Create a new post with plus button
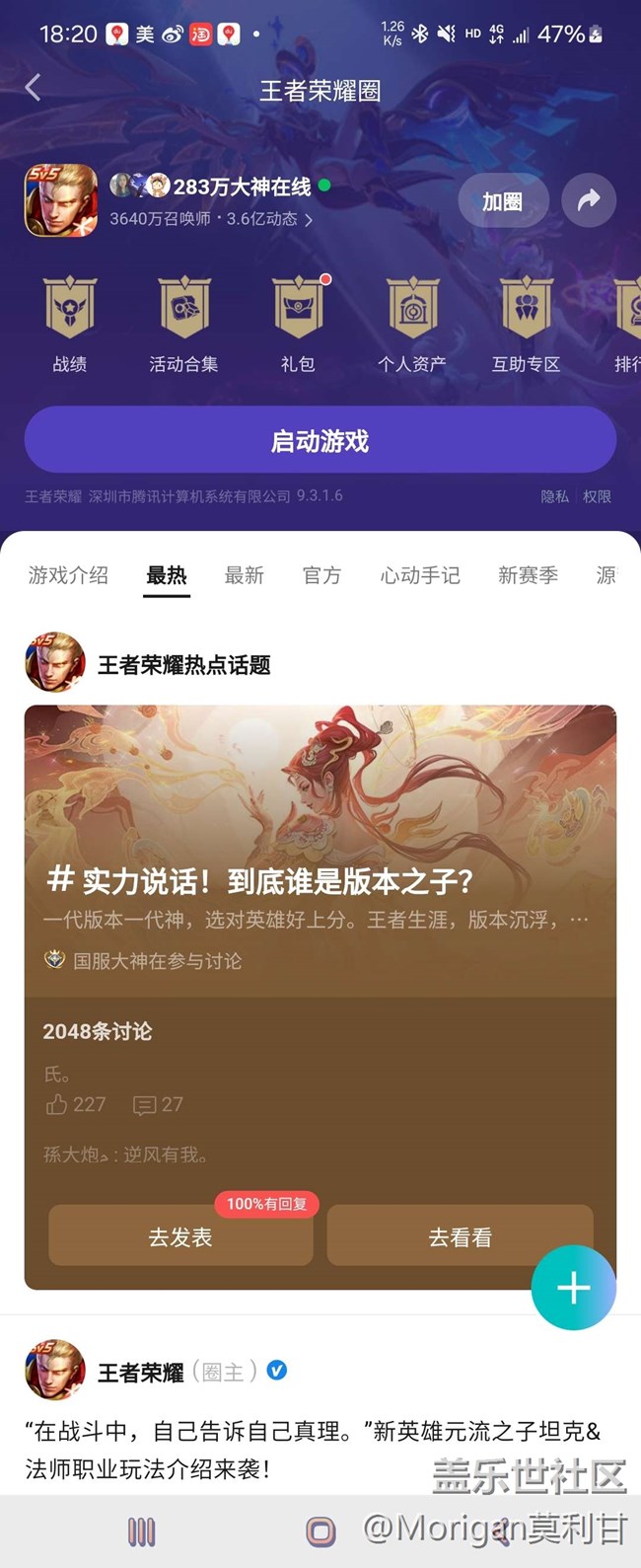 [x=573, y=1288]
